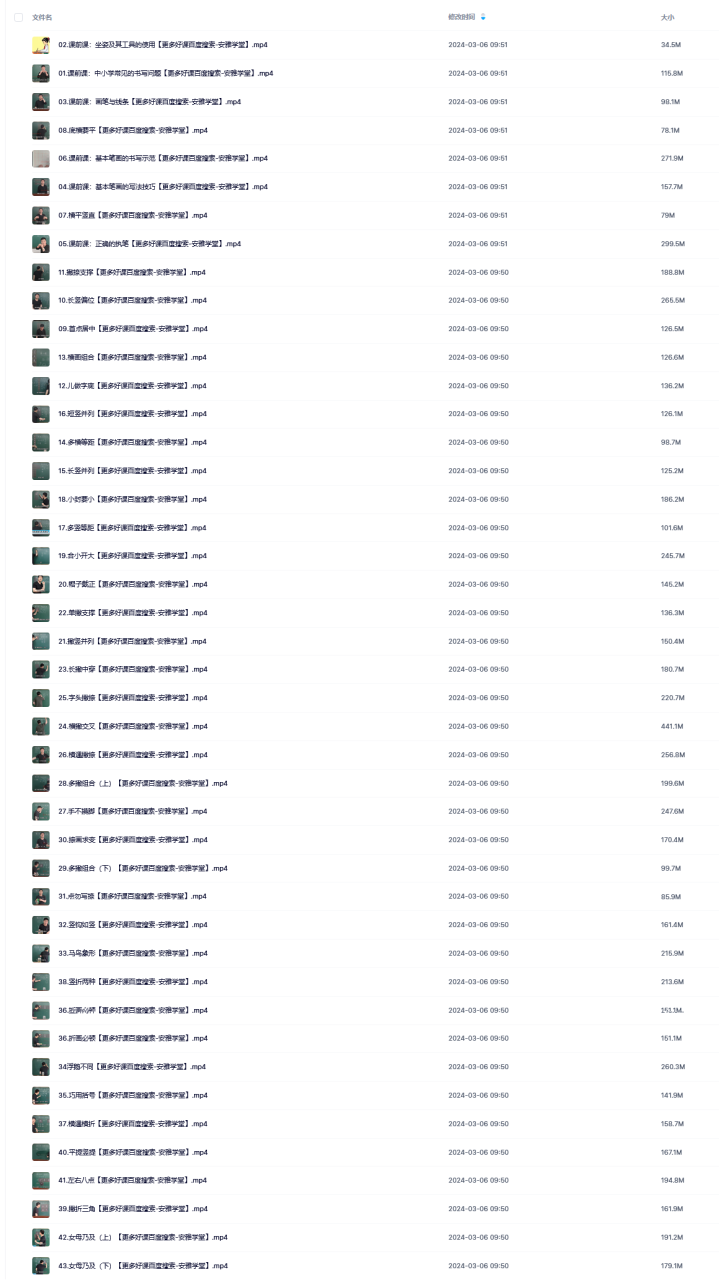Open file 33.马鸟象形

pos(131,954)
